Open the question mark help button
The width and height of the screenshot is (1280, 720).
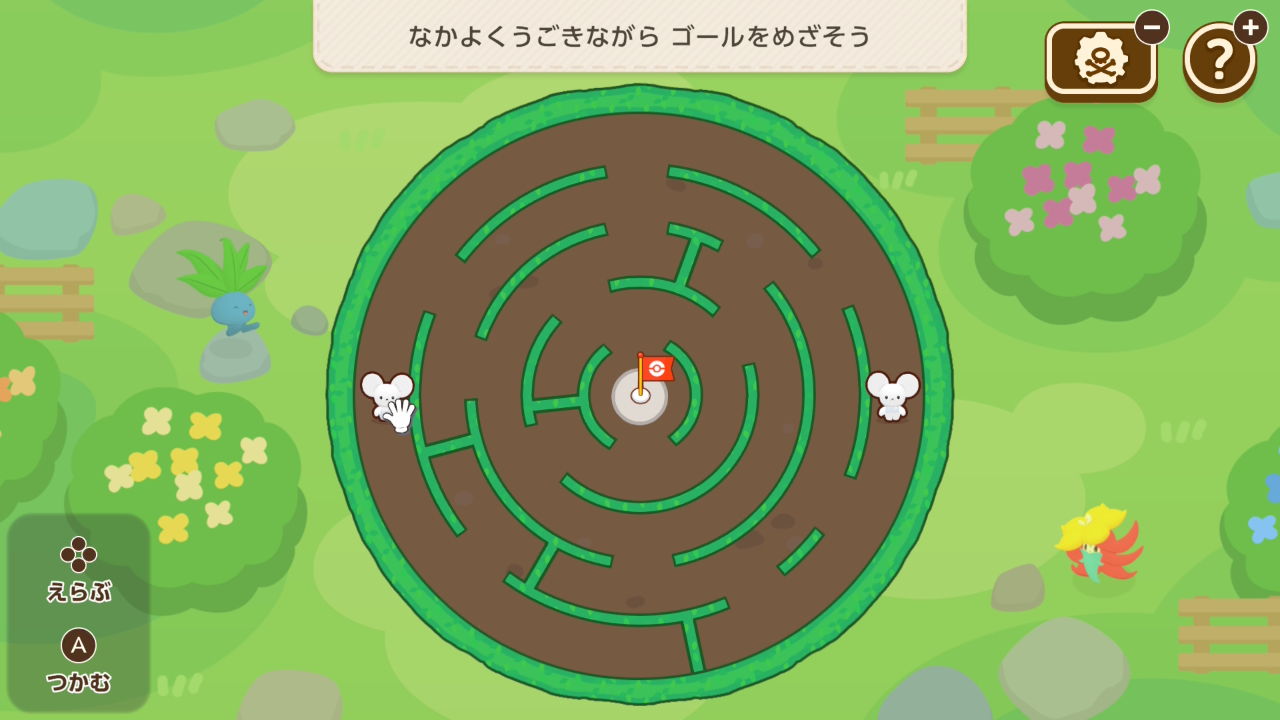click(1219, 60)
